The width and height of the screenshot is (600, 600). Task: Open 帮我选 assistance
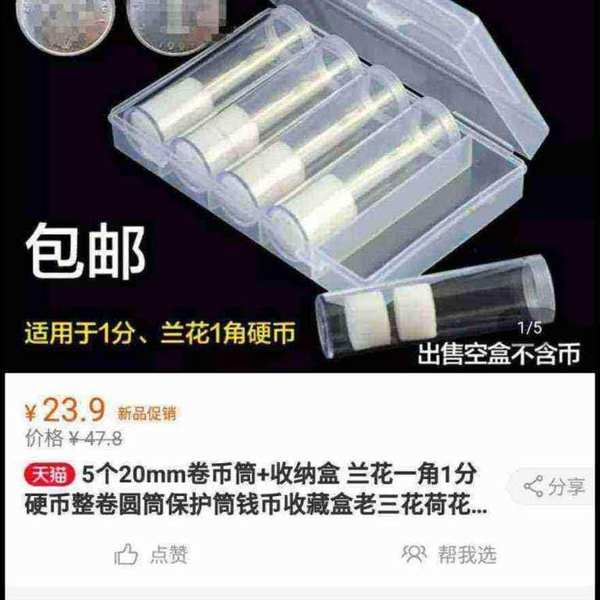449,555
